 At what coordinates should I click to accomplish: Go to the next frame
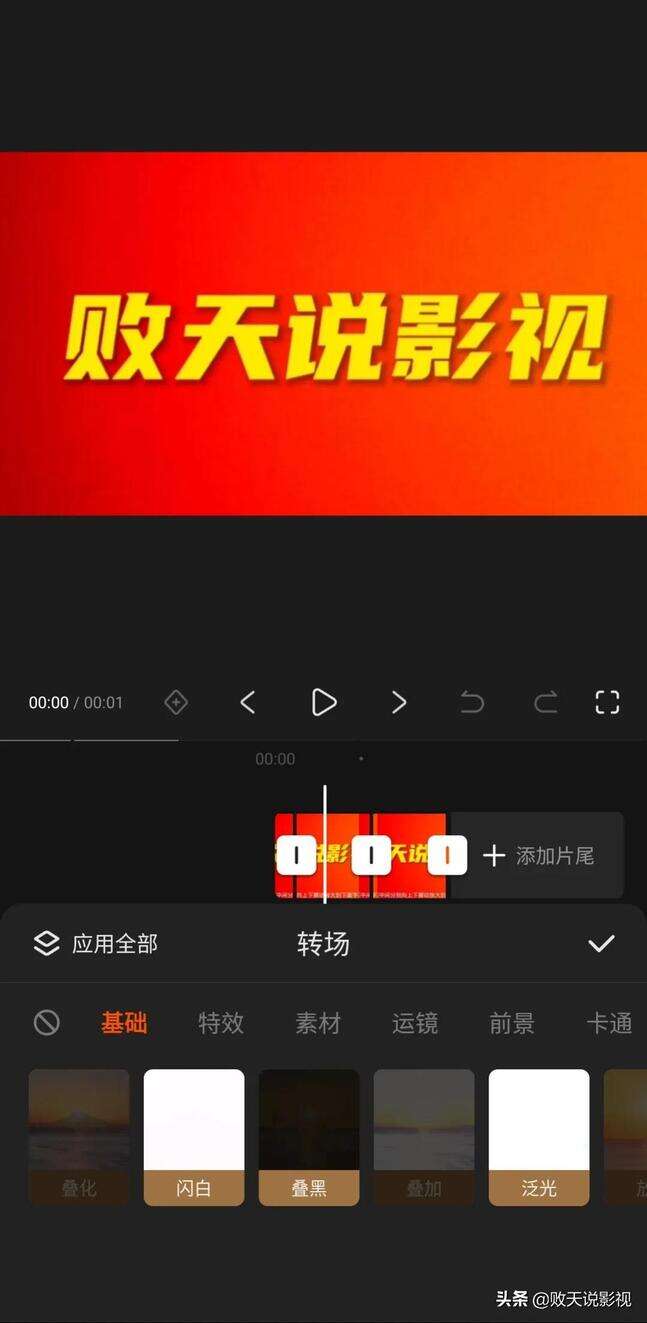[399, 702]
